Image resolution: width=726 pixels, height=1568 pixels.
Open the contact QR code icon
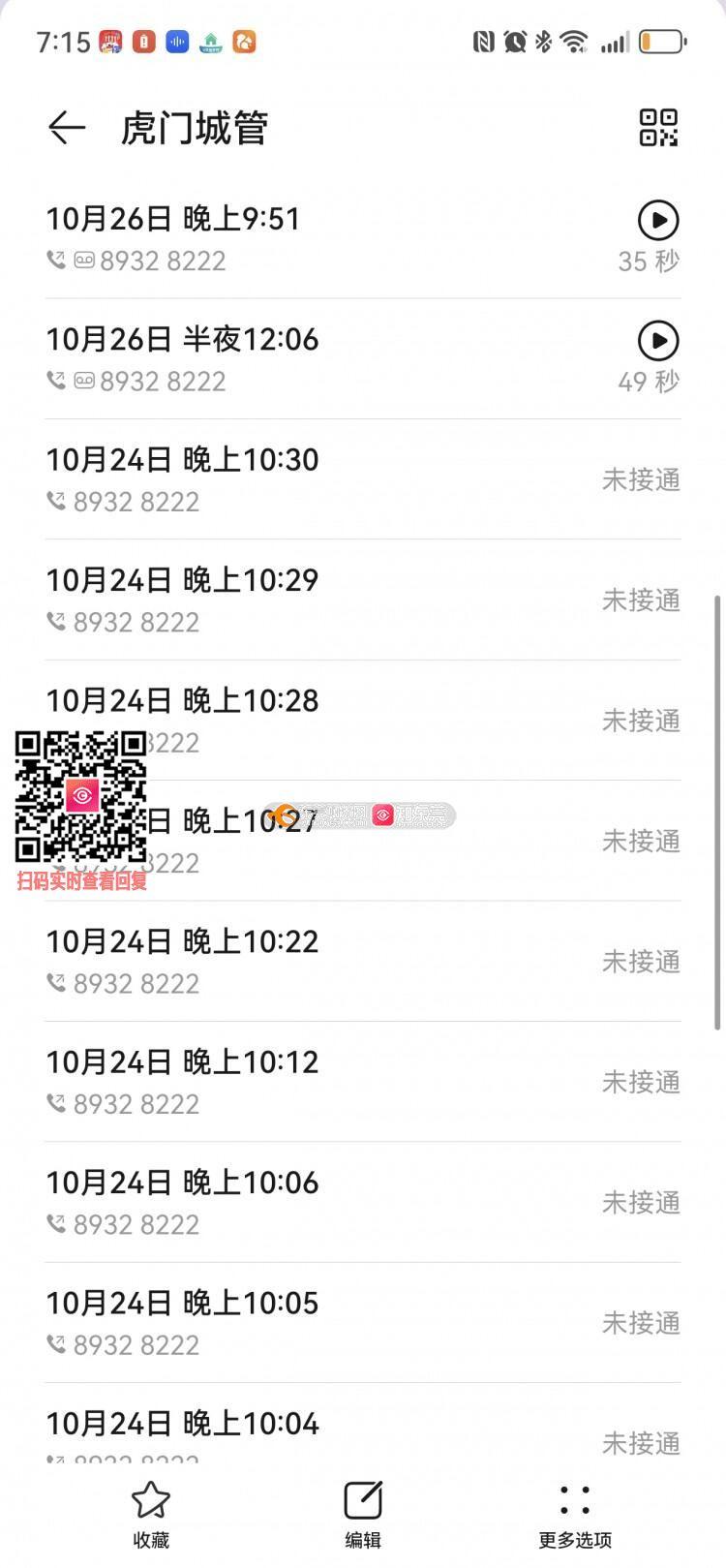[x=658, y=127]
